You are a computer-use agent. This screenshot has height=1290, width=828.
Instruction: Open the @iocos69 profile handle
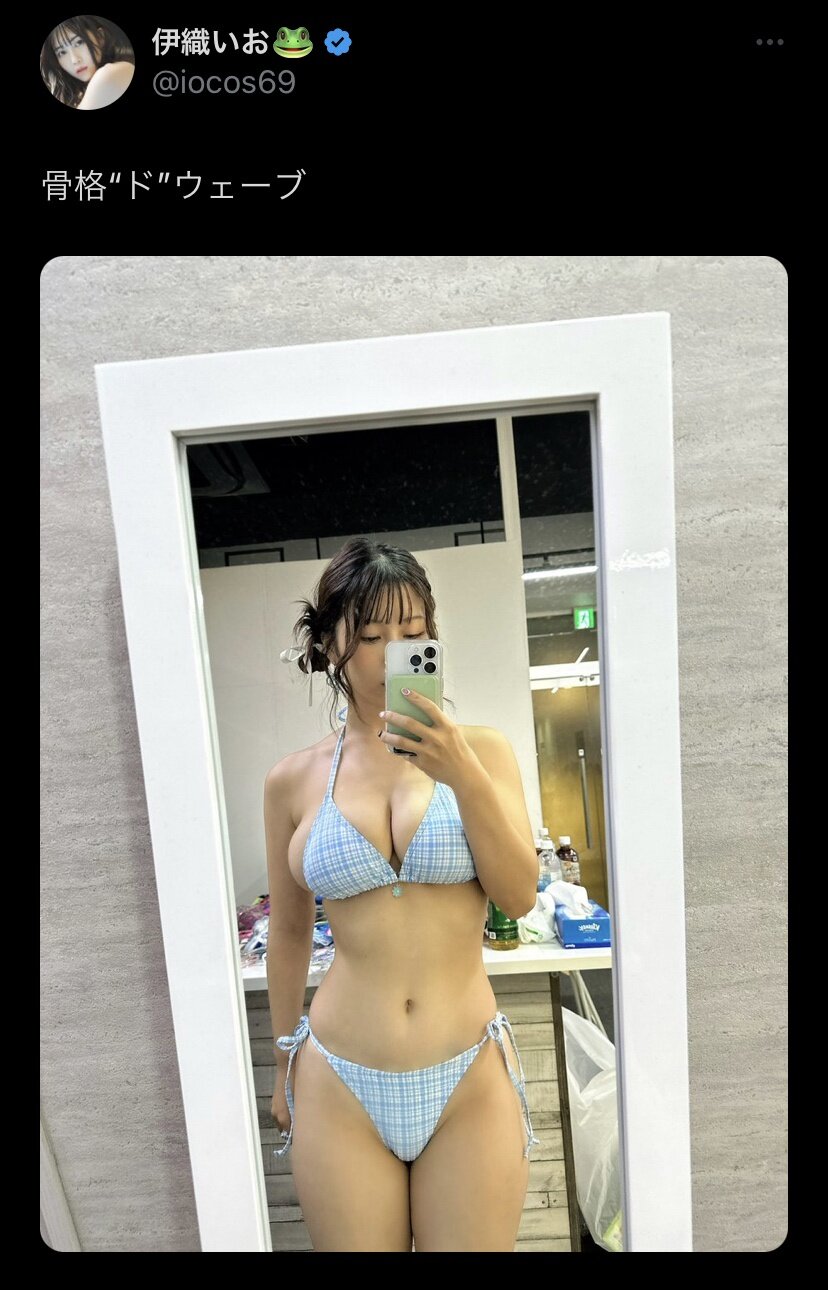[223, 82]
